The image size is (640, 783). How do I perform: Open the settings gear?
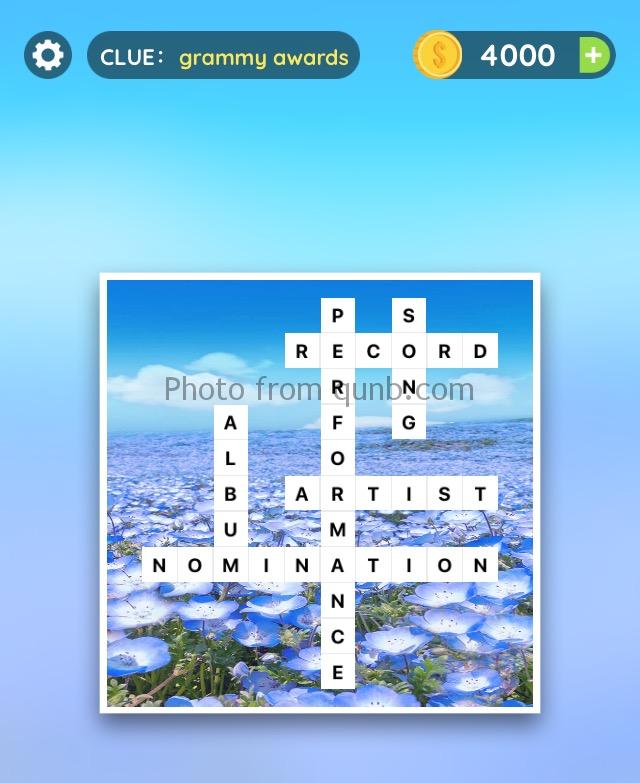tap(47, 55)
